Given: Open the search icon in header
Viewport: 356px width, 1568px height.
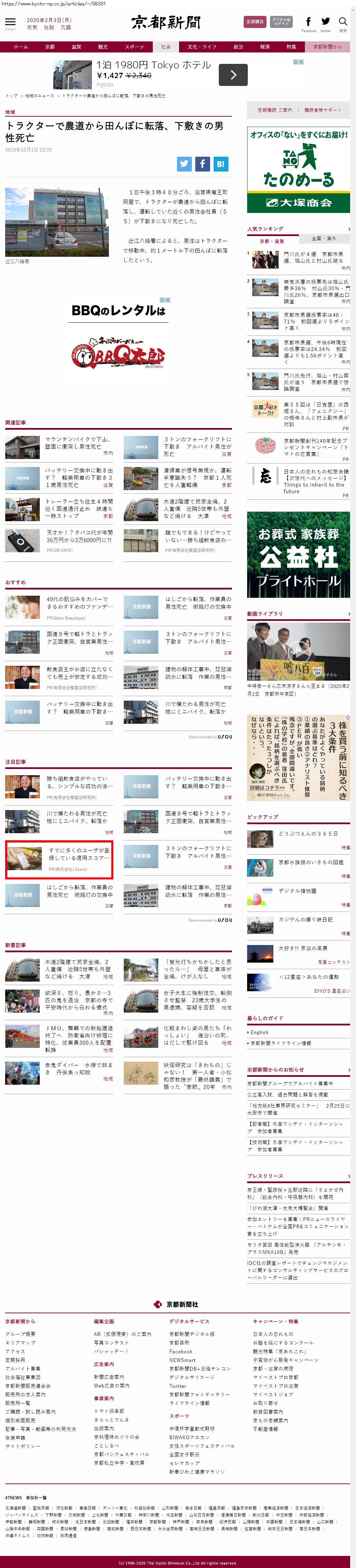Looking at the screenshot, I should (x=343, y=22).
